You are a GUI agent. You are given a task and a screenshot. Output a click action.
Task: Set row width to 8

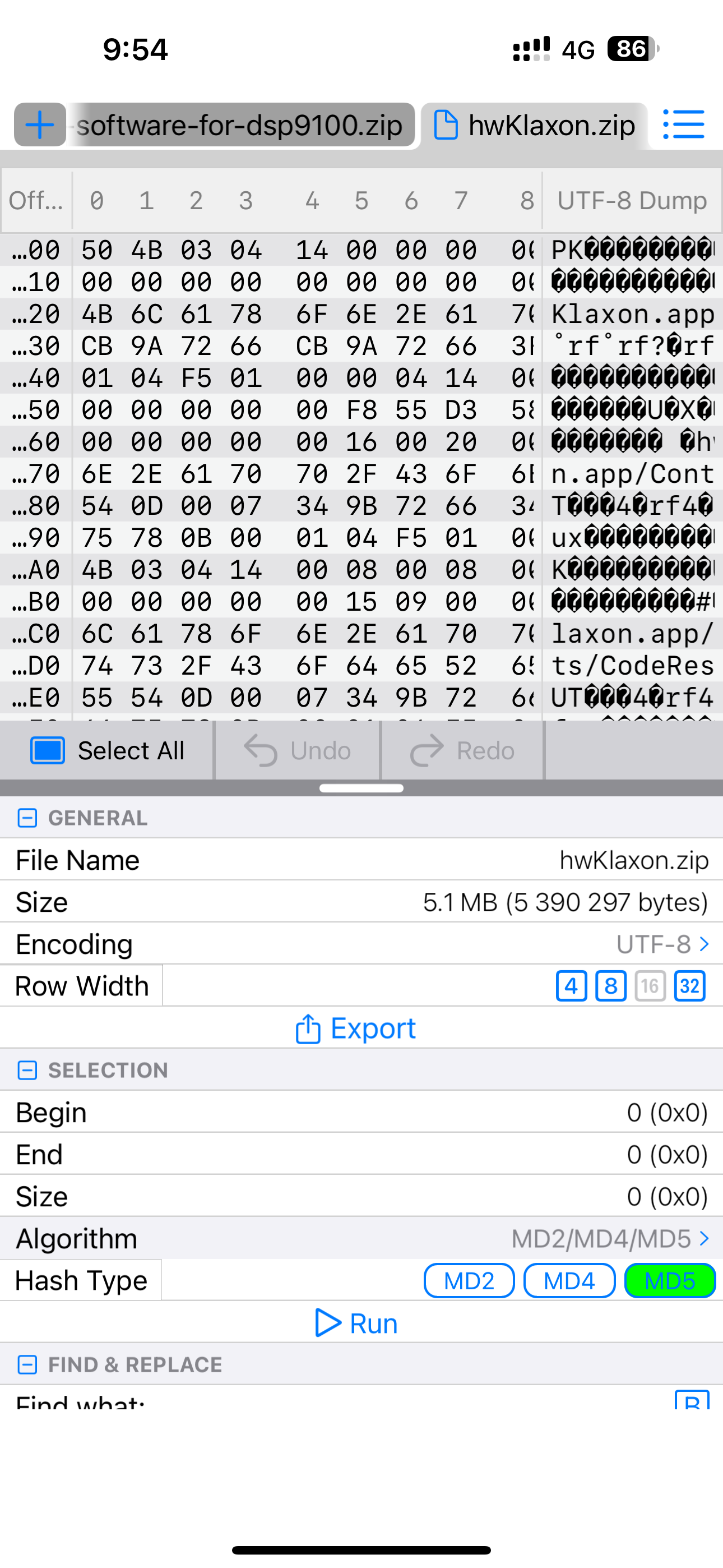(x=611, y=986)
